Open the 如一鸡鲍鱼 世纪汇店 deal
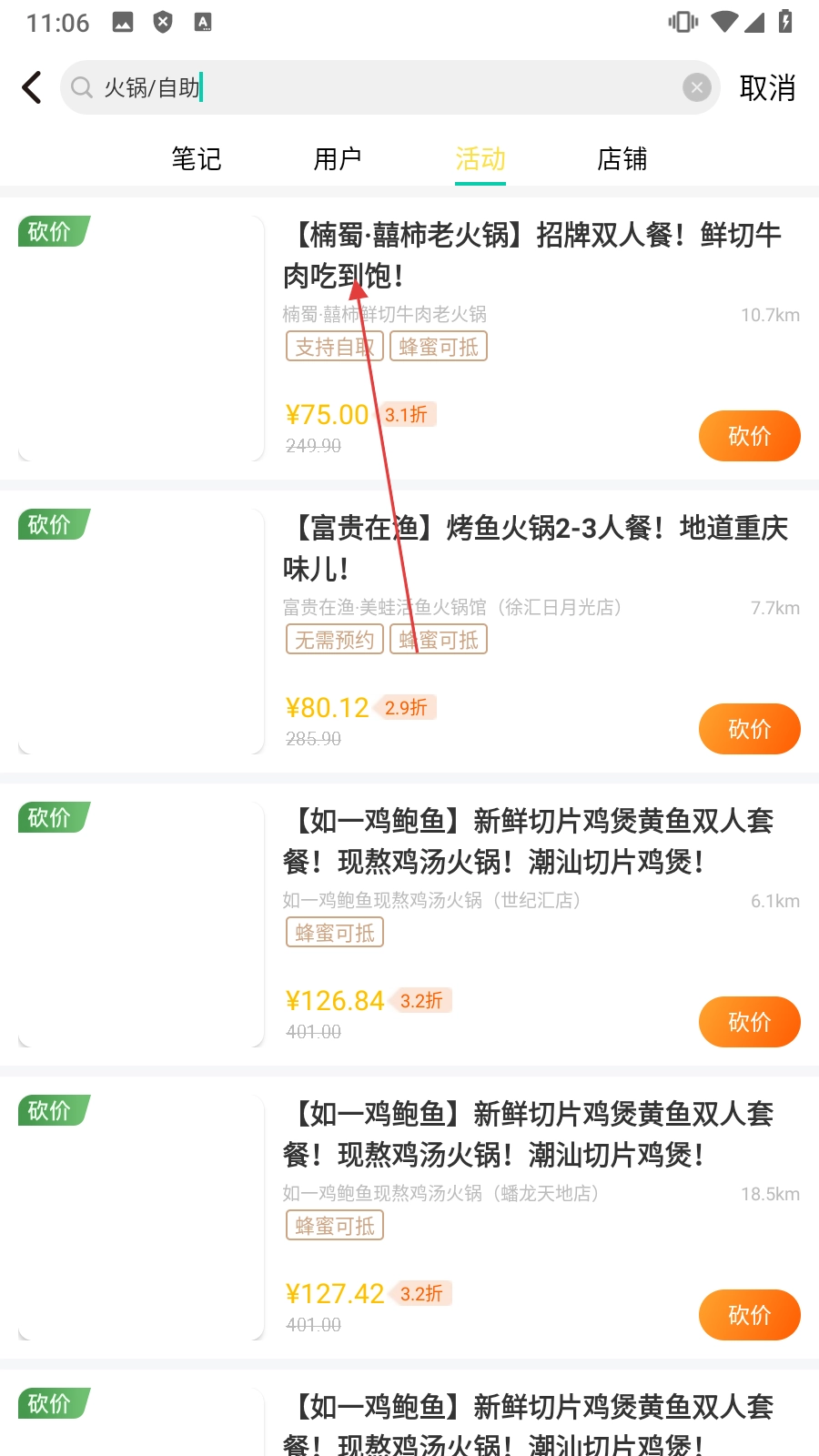Viewport: 819px width, 1456px height. pos(528,841)
